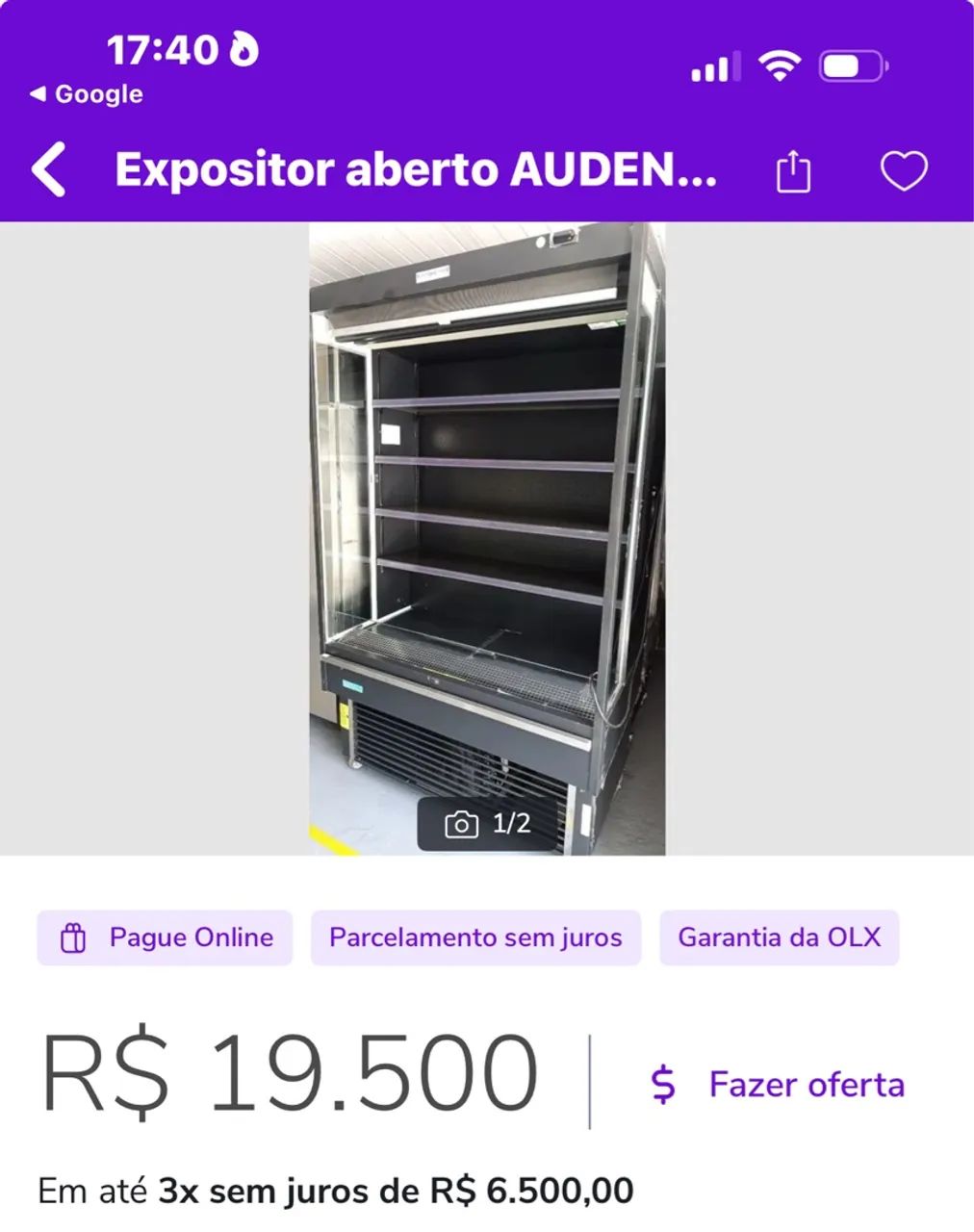Open the share options for this listing
The height and width of the screenshot is (1232, 974).
pos(793,169)
